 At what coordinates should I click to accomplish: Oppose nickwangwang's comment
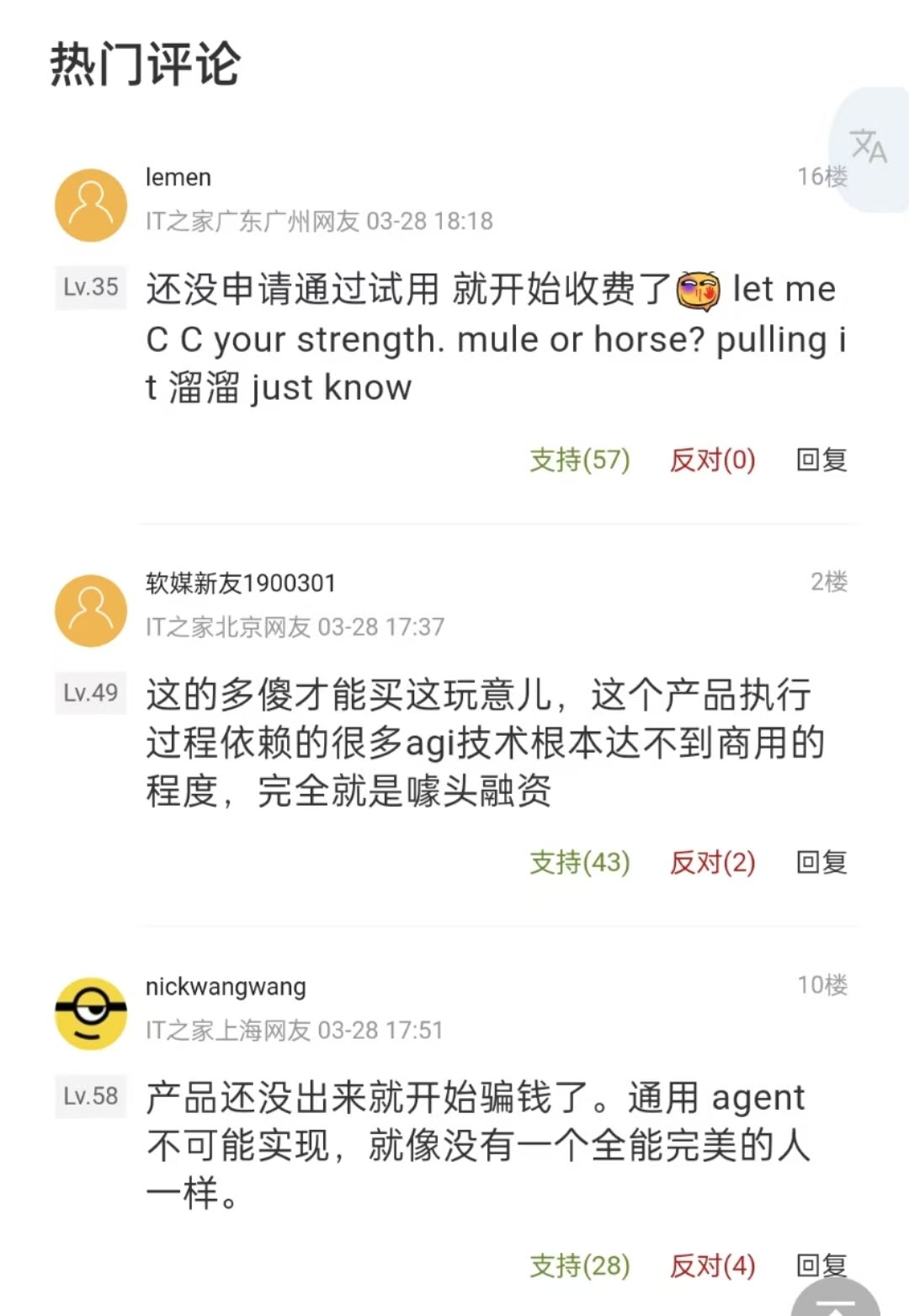click(x=712, y=1265)
